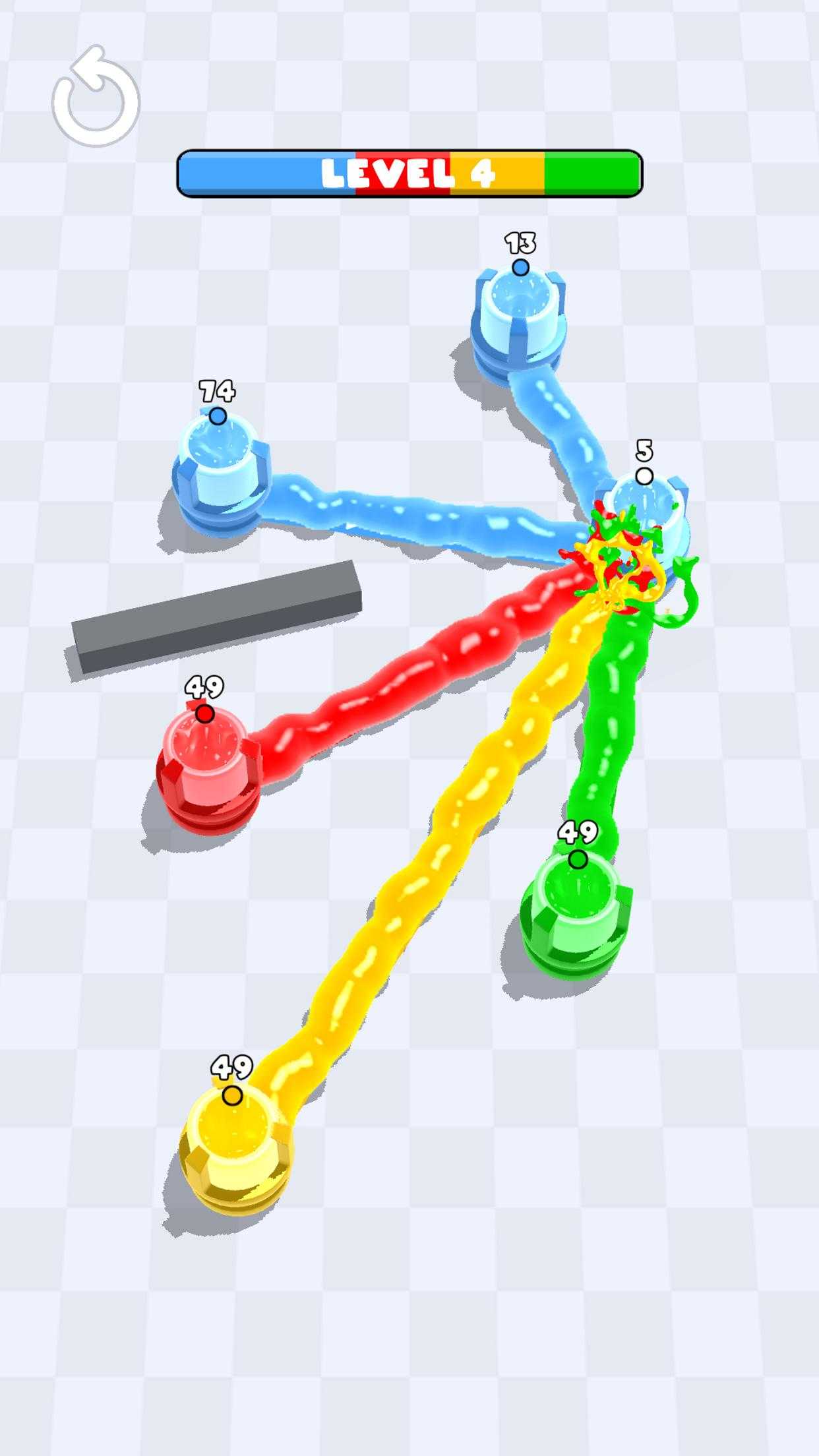Select the blue tower with 13
The height and width of the screenshot is (1456, 819).
(x=520, y=318)
